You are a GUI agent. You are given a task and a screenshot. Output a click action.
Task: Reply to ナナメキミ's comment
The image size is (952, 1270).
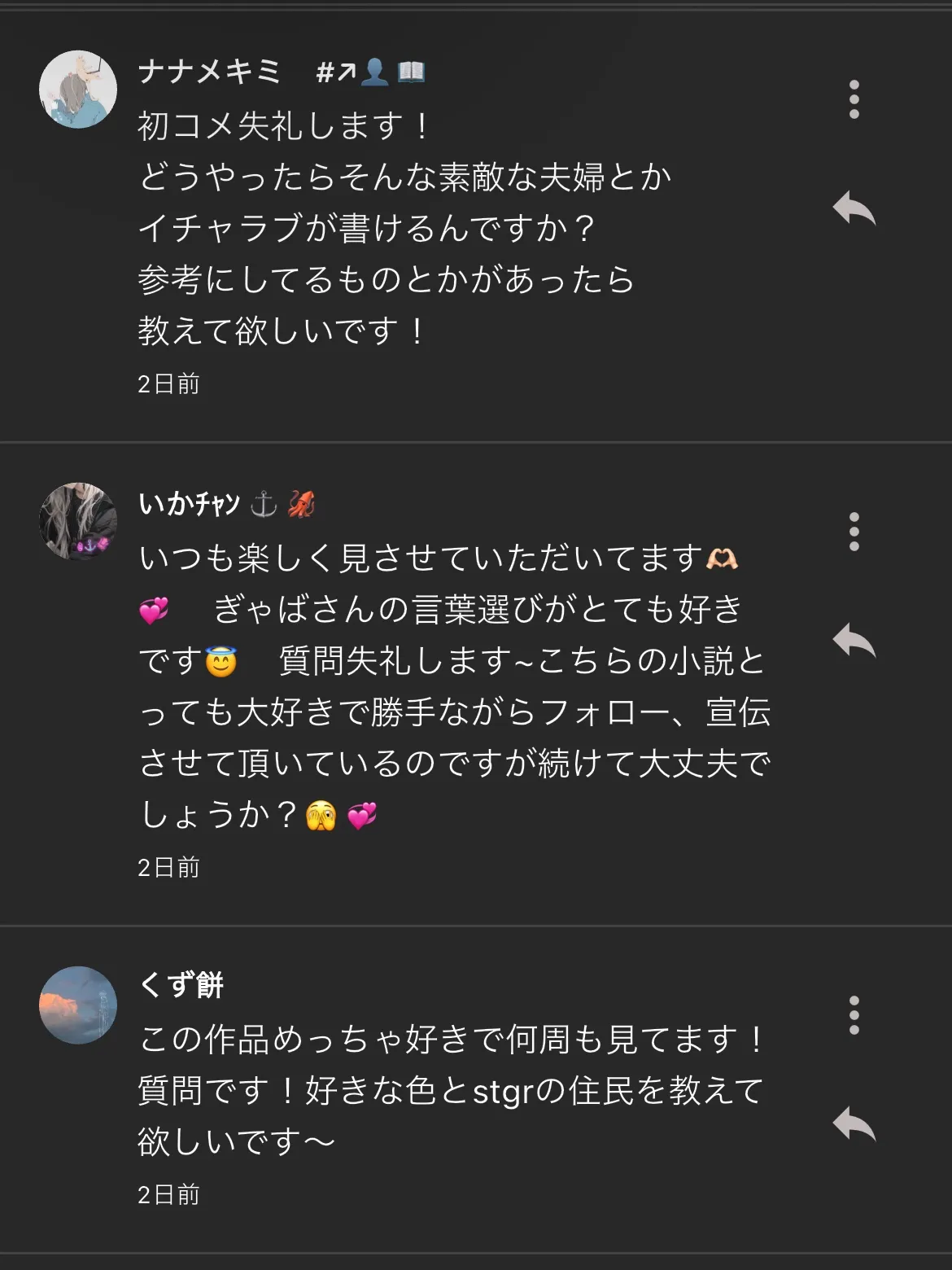[x=854, y=208]
